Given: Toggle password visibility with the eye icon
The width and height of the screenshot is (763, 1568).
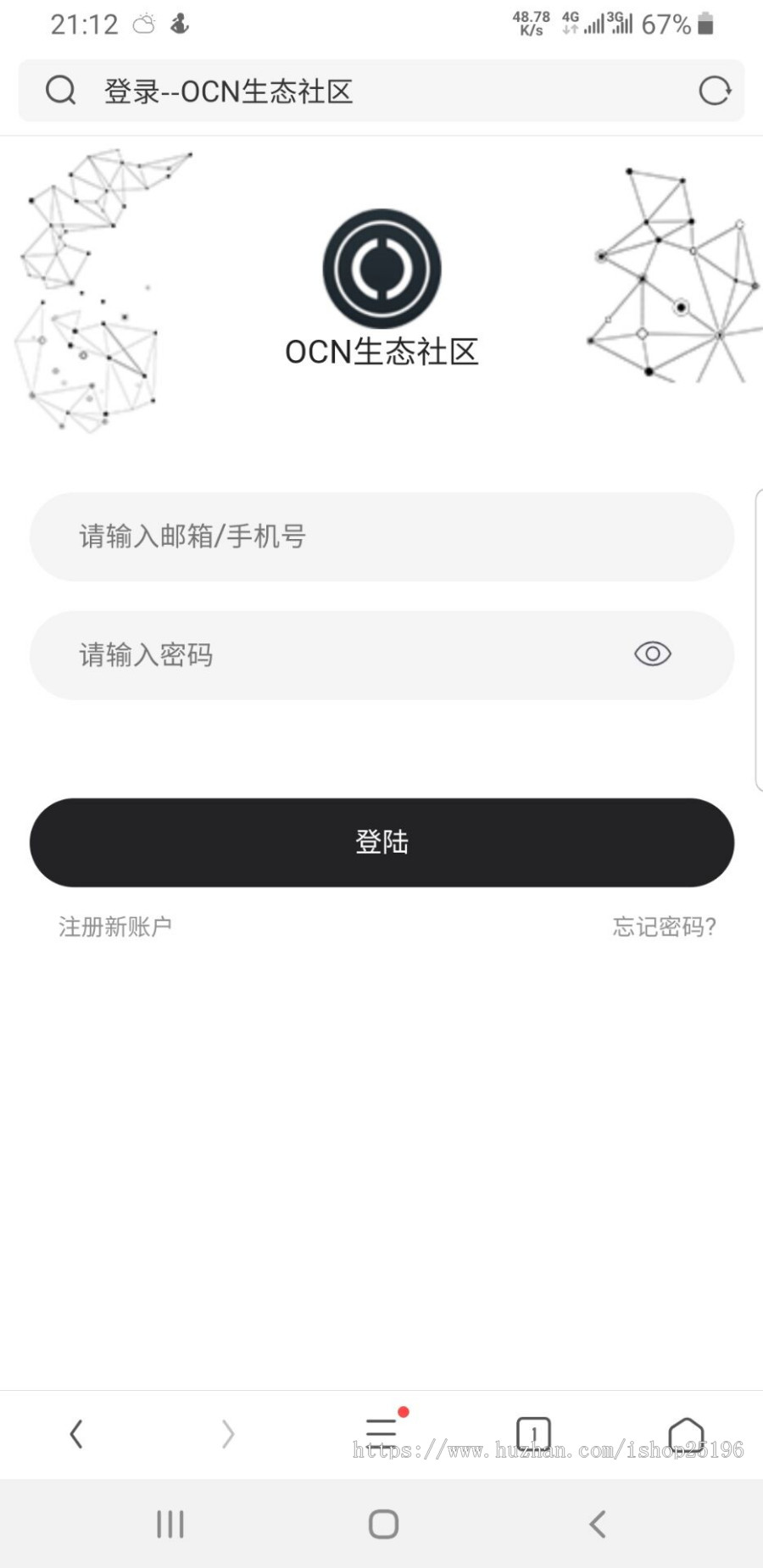Looking at the screenshot, I should click(651, 654).
